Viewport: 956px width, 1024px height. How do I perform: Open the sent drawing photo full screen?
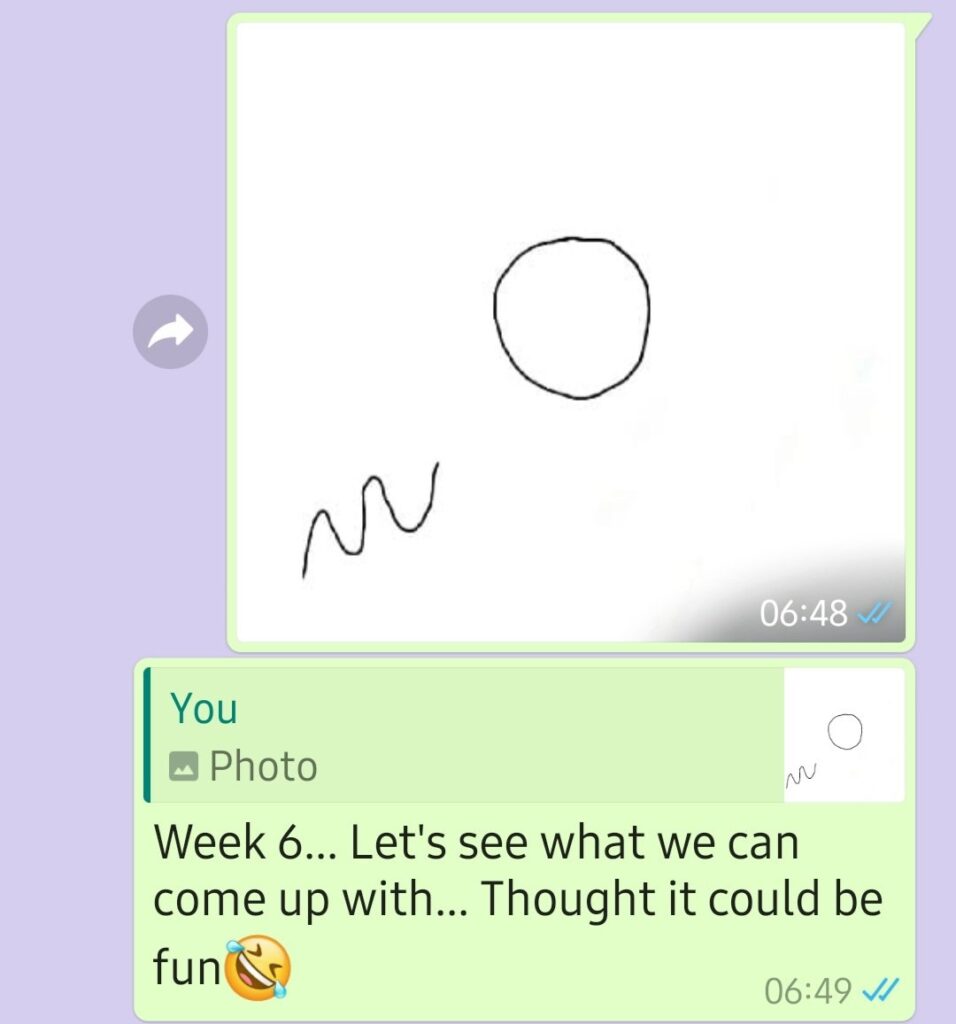[x=570, y=330]
